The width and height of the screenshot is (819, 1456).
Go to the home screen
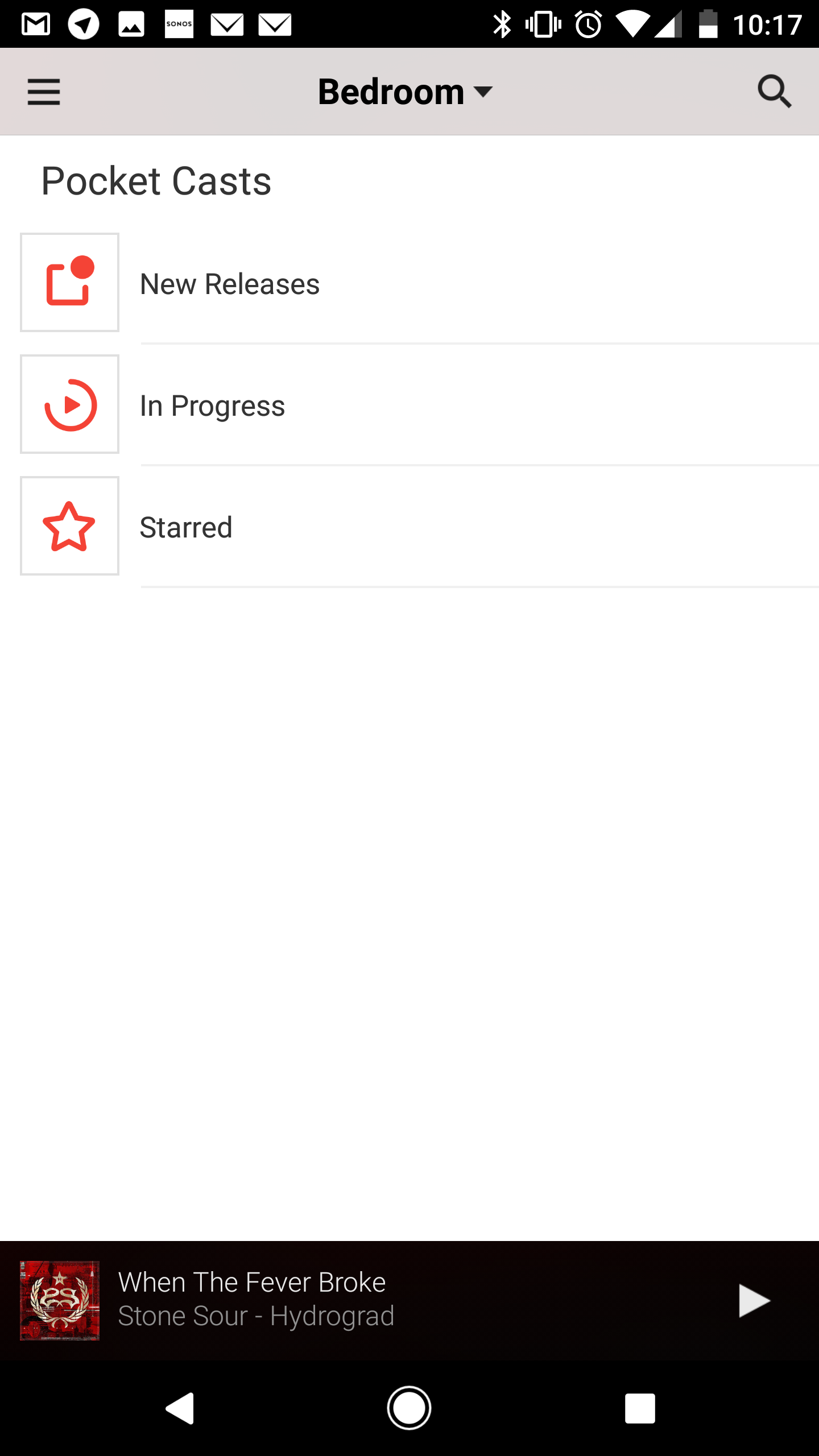coord(409,1408)
